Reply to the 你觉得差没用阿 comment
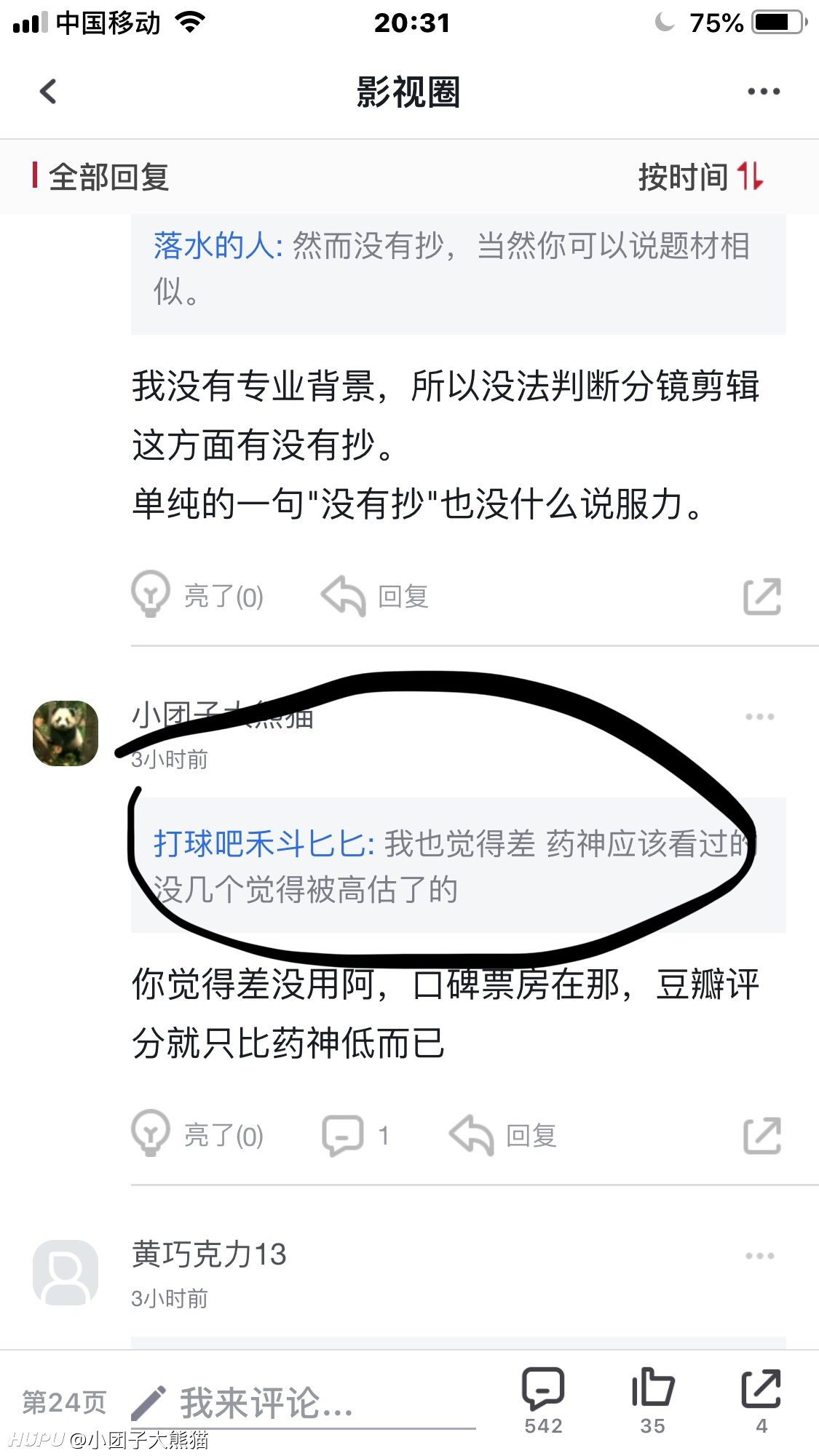This screenshot has height=1456, width=819. point(503,1135)
